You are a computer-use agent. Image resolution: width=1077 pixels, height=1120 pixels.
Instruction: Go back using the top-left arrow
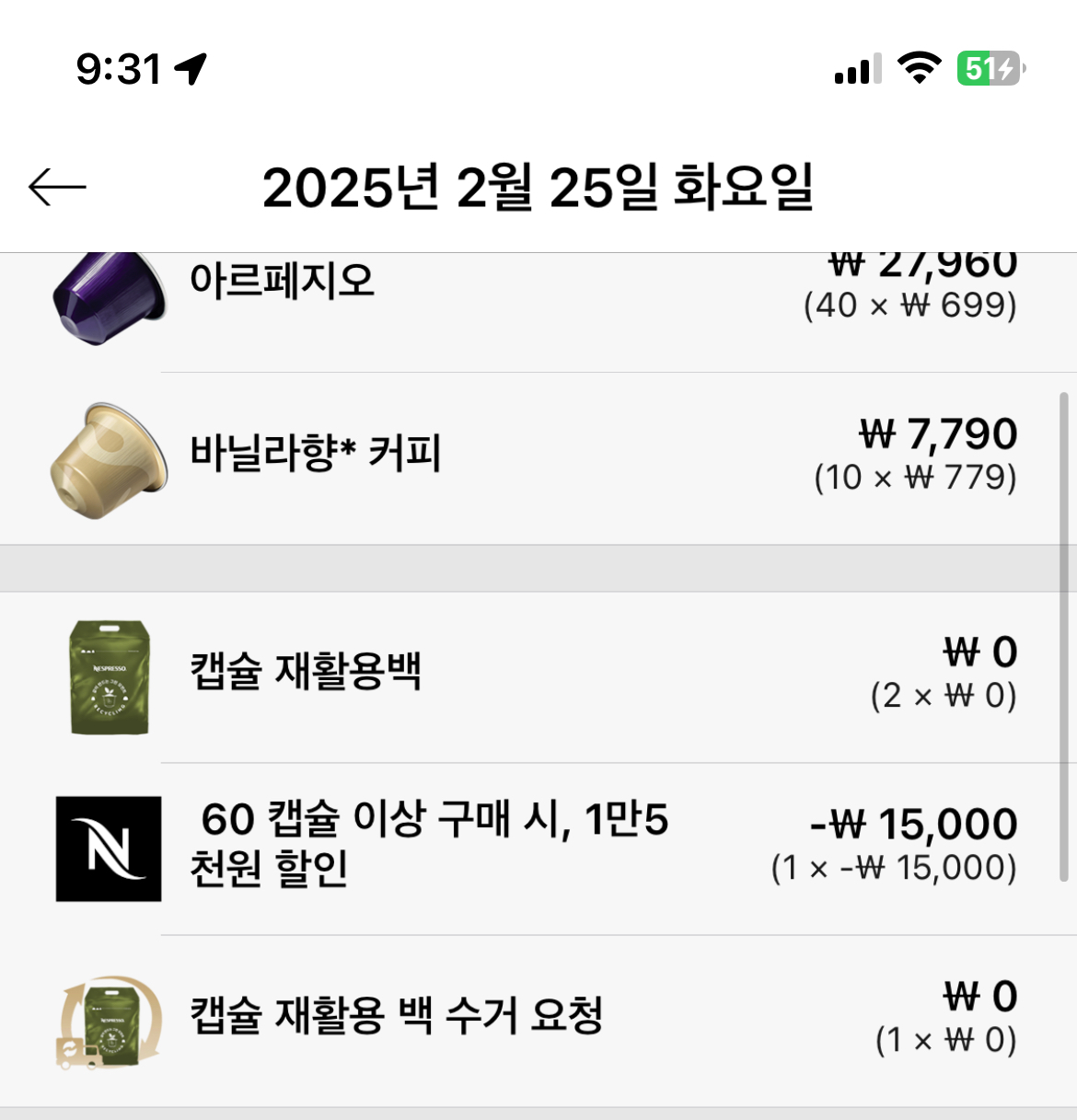57,187
